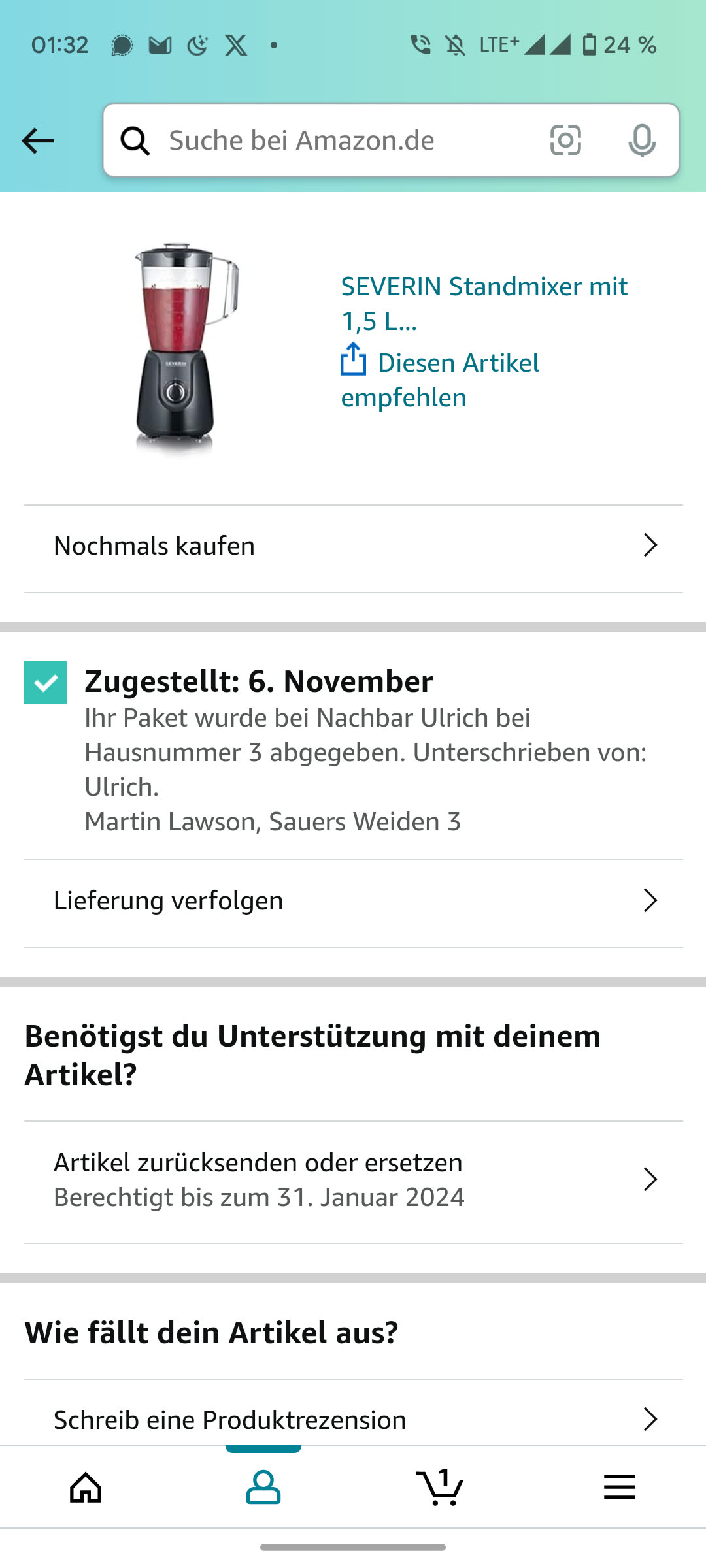The image size is (706, 1568).
Task: Switch to the Home tab
Action: coord(86,1488)
